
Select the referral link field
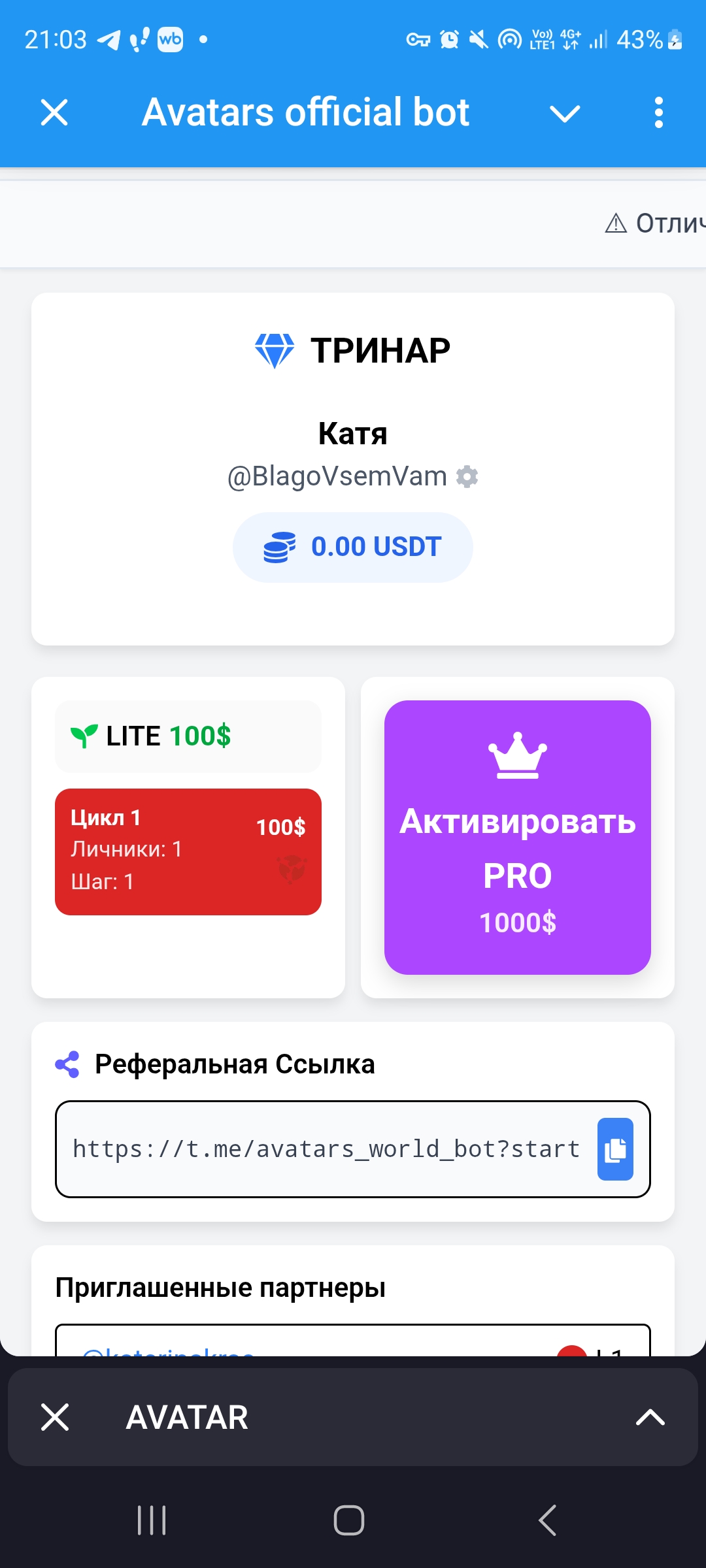[326, 1149]
